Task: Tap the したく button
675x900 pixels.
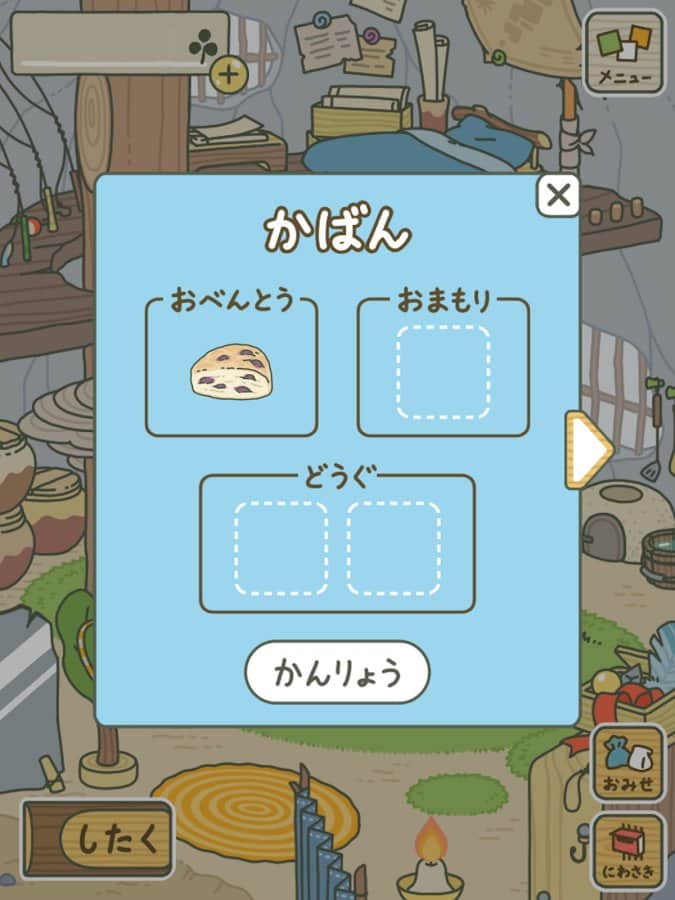Action: pos(100,838)
